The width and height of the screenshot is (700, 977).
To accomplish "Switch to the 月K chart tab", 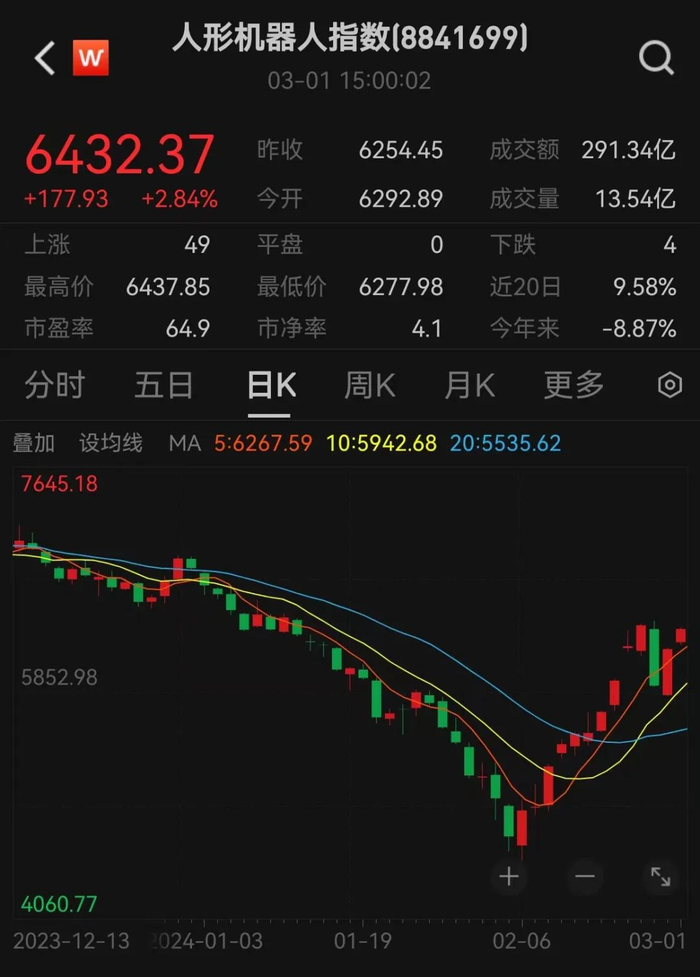I will tap(470, 385).
